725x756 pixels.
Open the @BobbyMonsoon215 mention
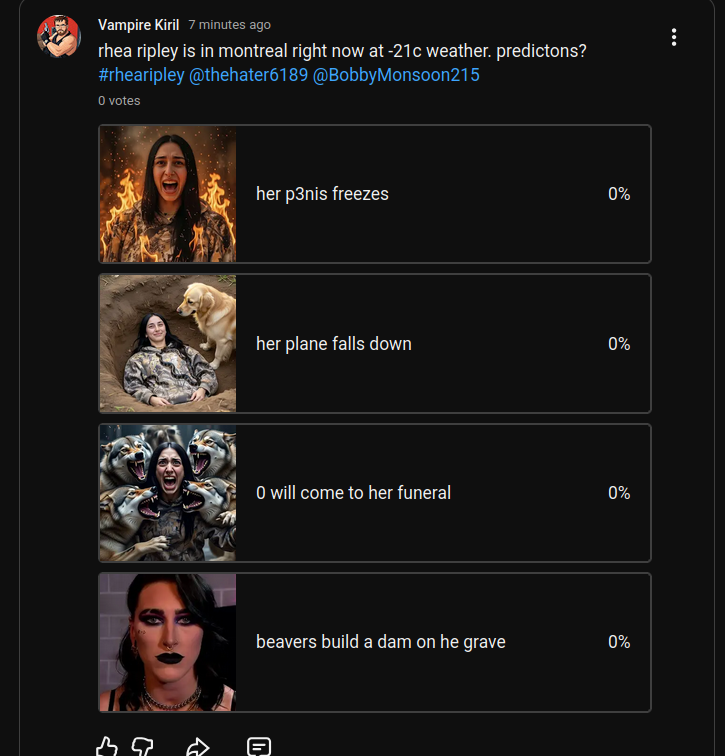[x=396, y=75]
